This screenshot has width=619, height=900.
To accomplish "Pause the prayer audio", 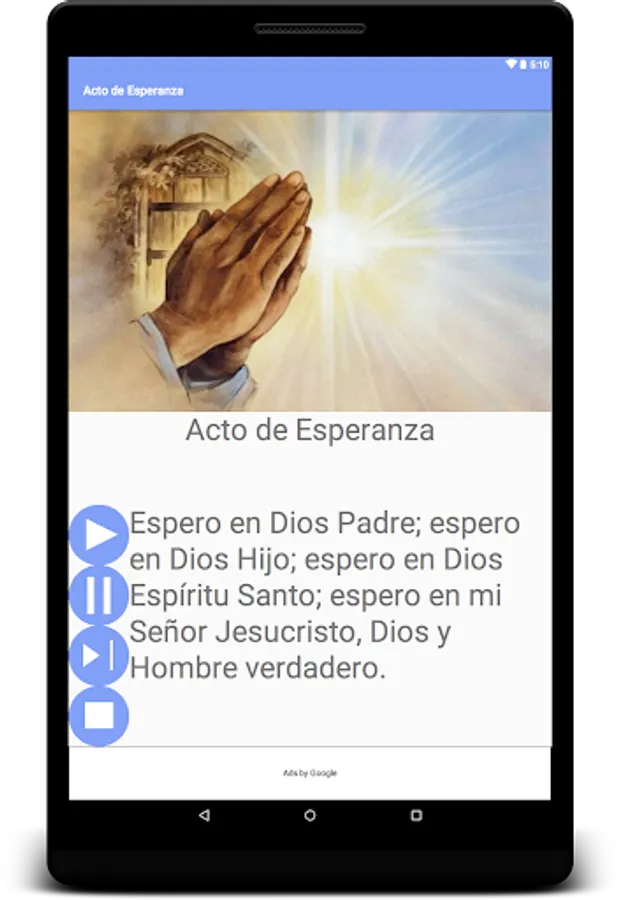I will 99,595.
